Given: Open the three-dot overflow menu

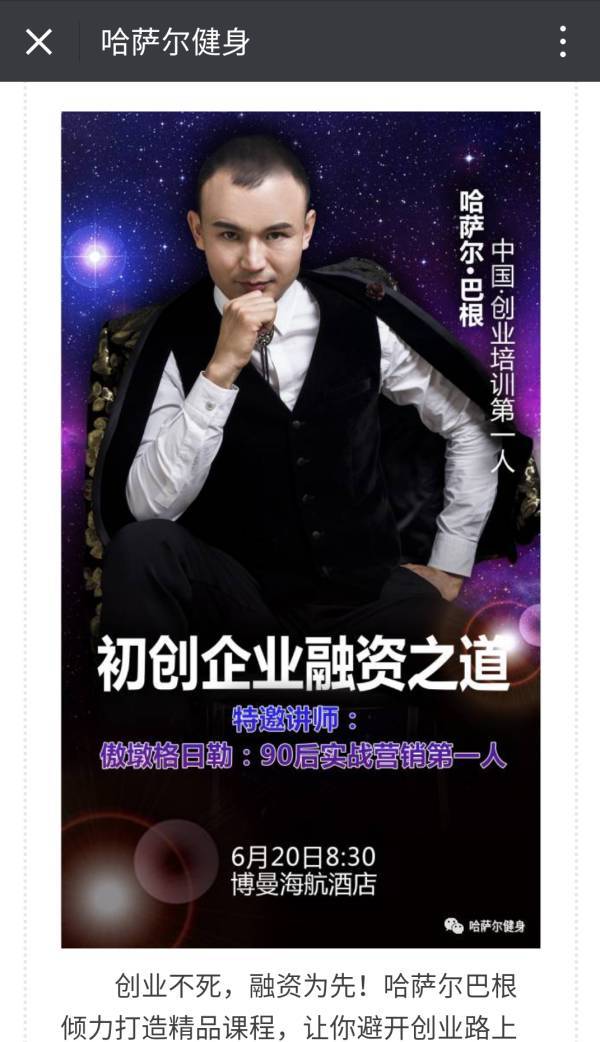Looking at the screenshot, I should coord(563,42).
